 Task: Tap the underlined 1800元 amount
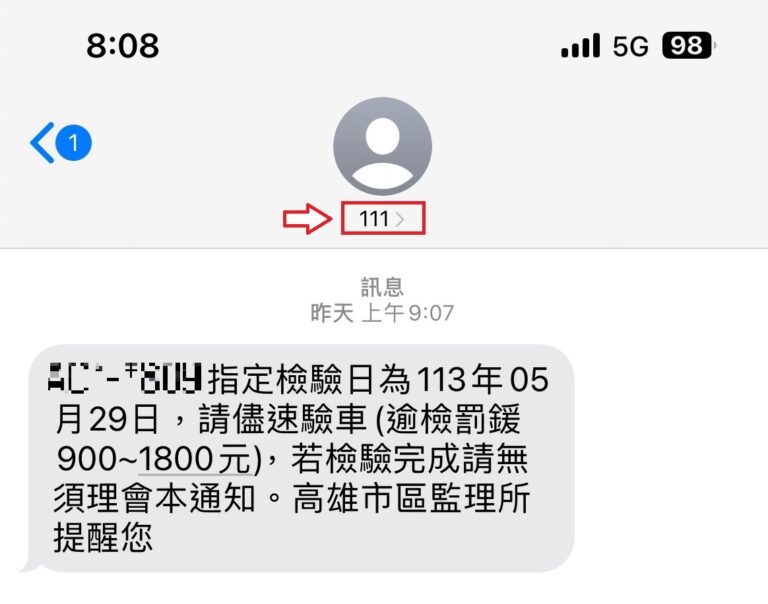click(x=193, y=460)
